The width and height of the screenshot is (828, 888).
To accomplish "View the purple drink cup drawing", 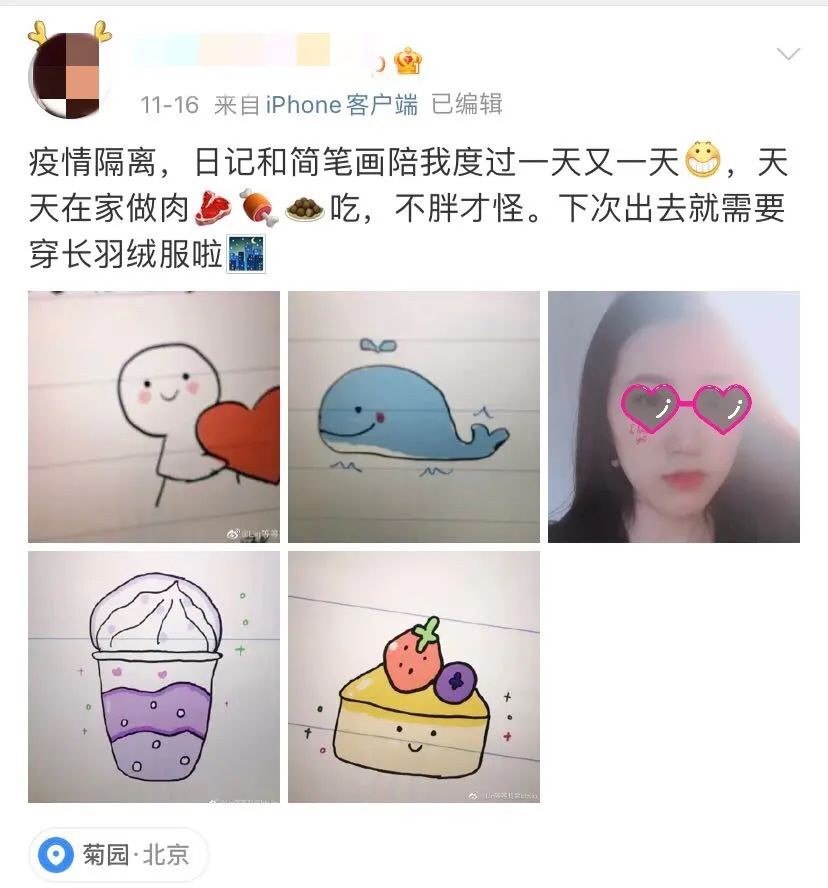I will coord(154,677).
